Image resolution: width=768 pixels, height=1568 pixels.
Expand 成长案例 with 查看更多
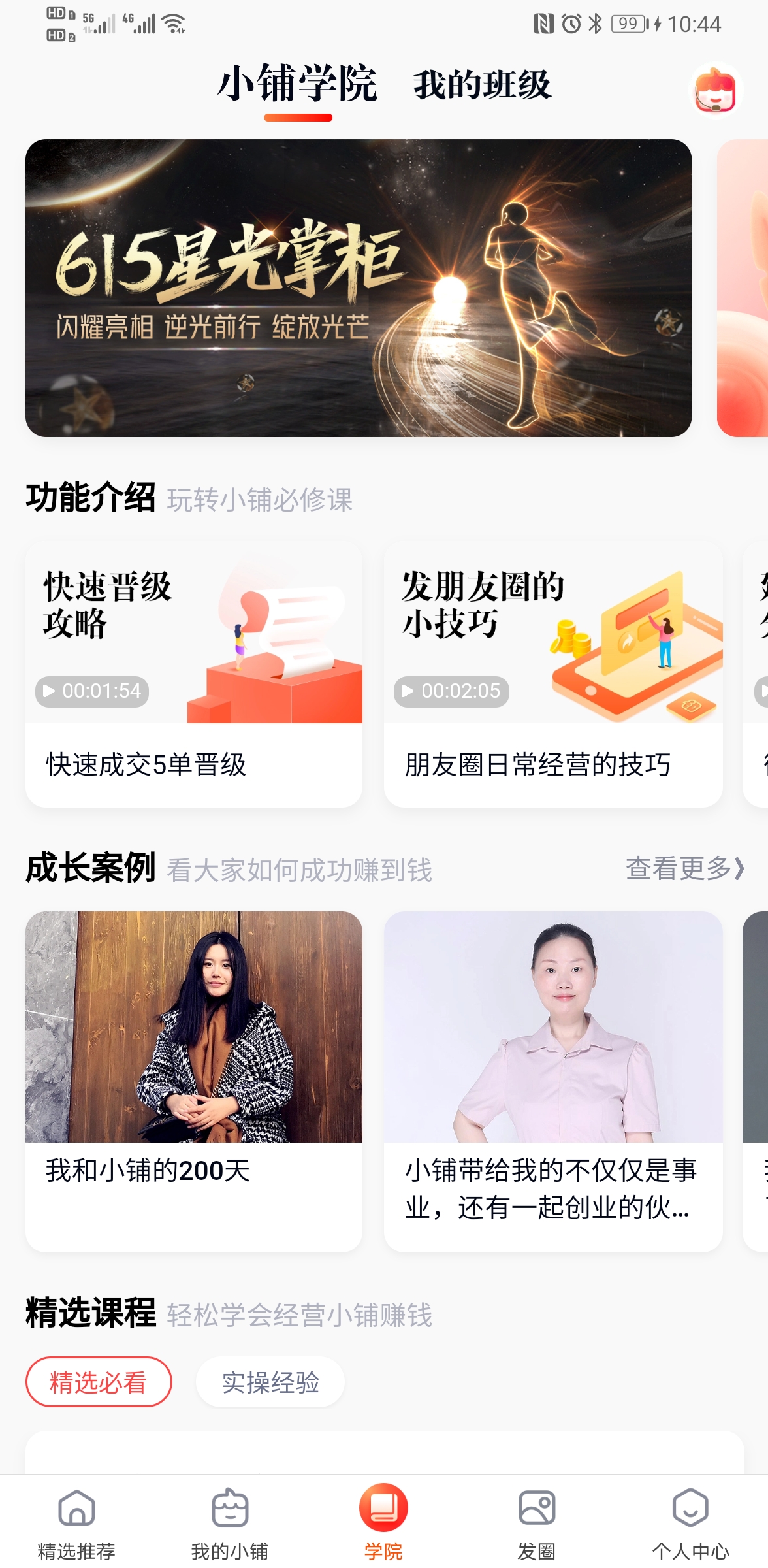(681, 869)
